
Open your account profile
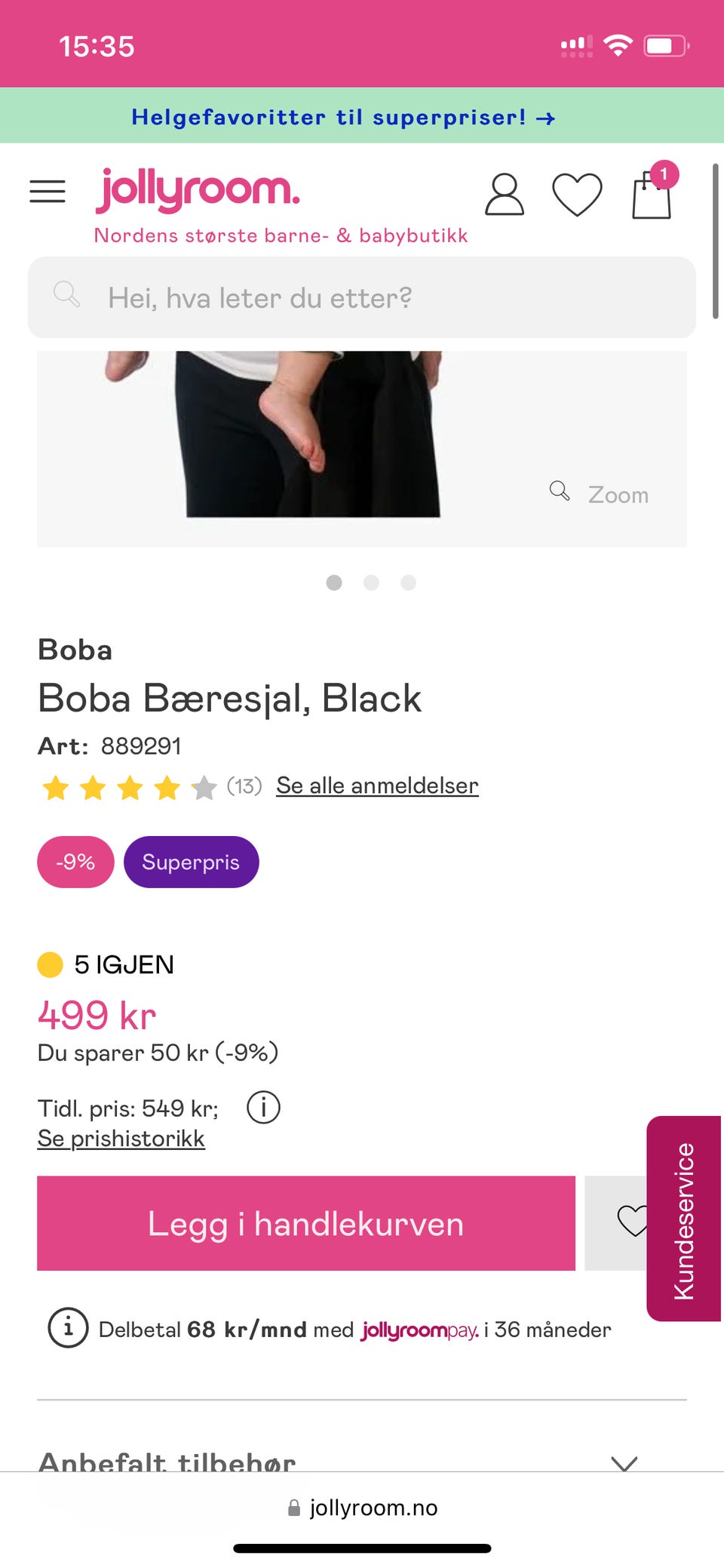tap(504, 195)
